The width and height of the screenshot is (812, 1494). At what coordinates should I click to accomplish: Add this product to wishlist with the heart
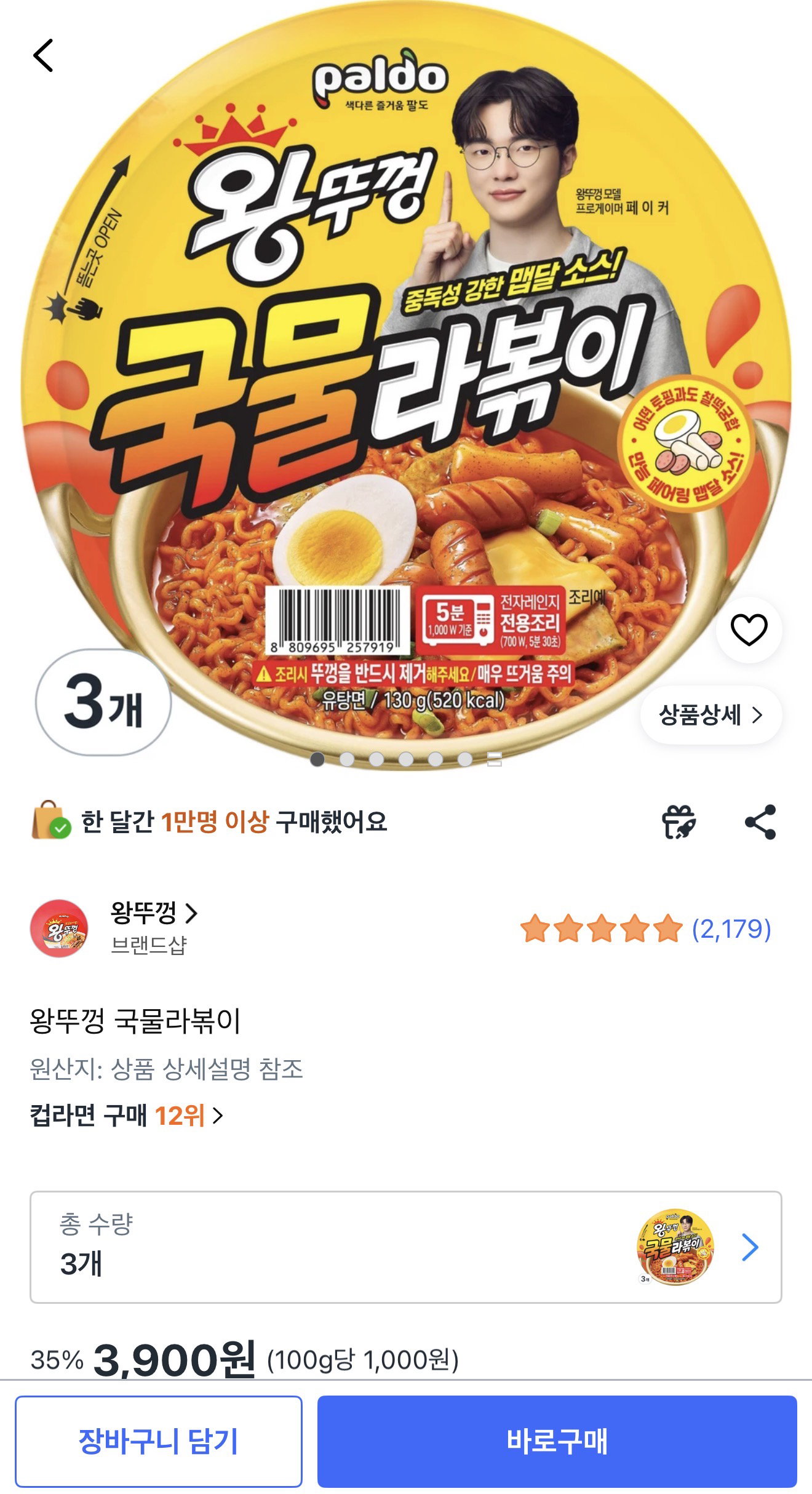[749, 629]
